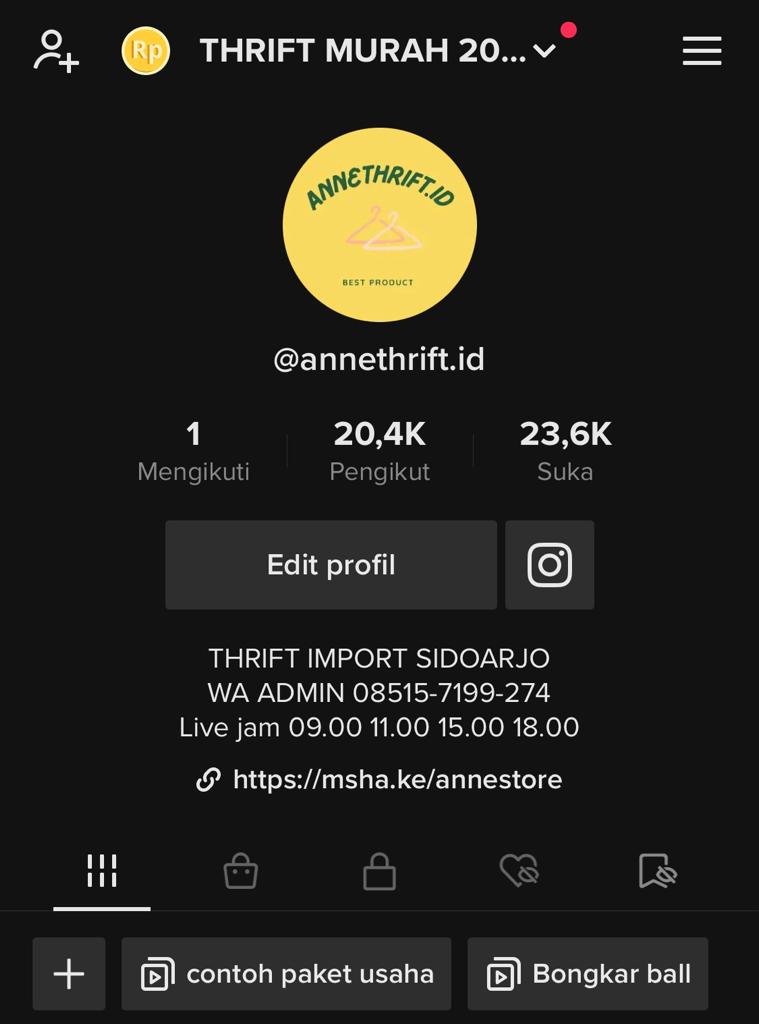Open the contoh paket usaha playlist
759x1024 pixels.
[286, 973]
